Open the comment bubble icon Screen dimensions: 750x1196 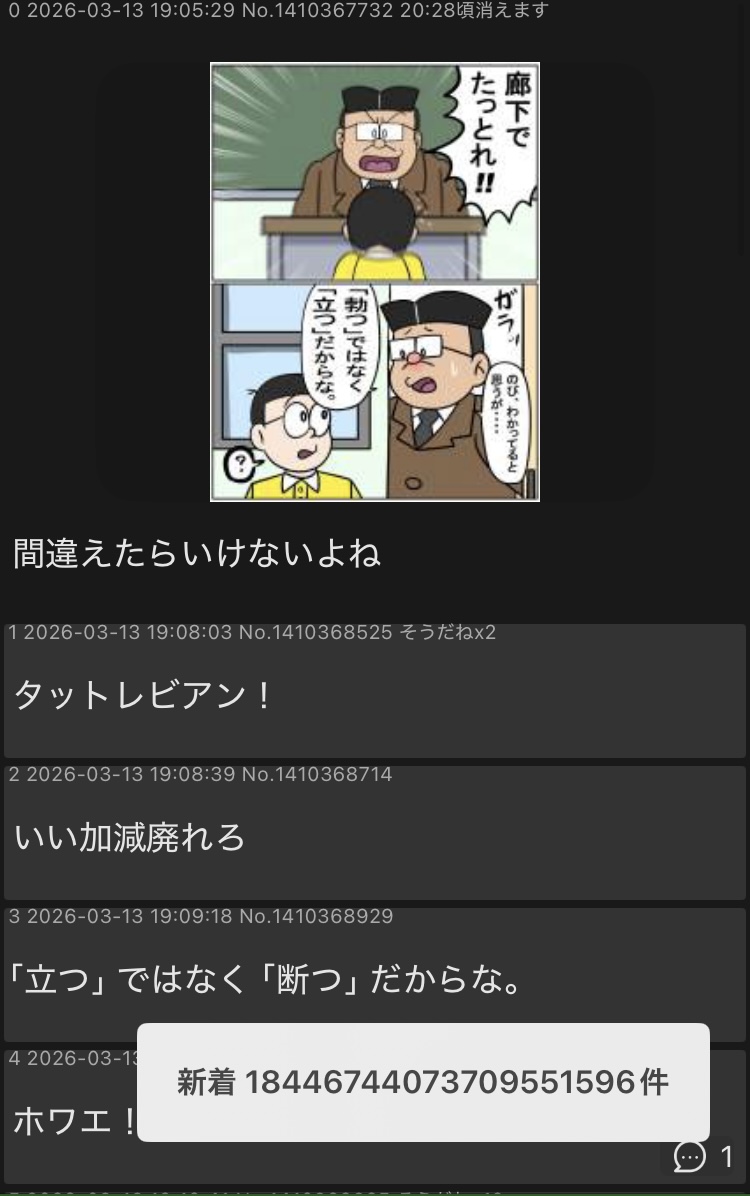click(690, 1157)
